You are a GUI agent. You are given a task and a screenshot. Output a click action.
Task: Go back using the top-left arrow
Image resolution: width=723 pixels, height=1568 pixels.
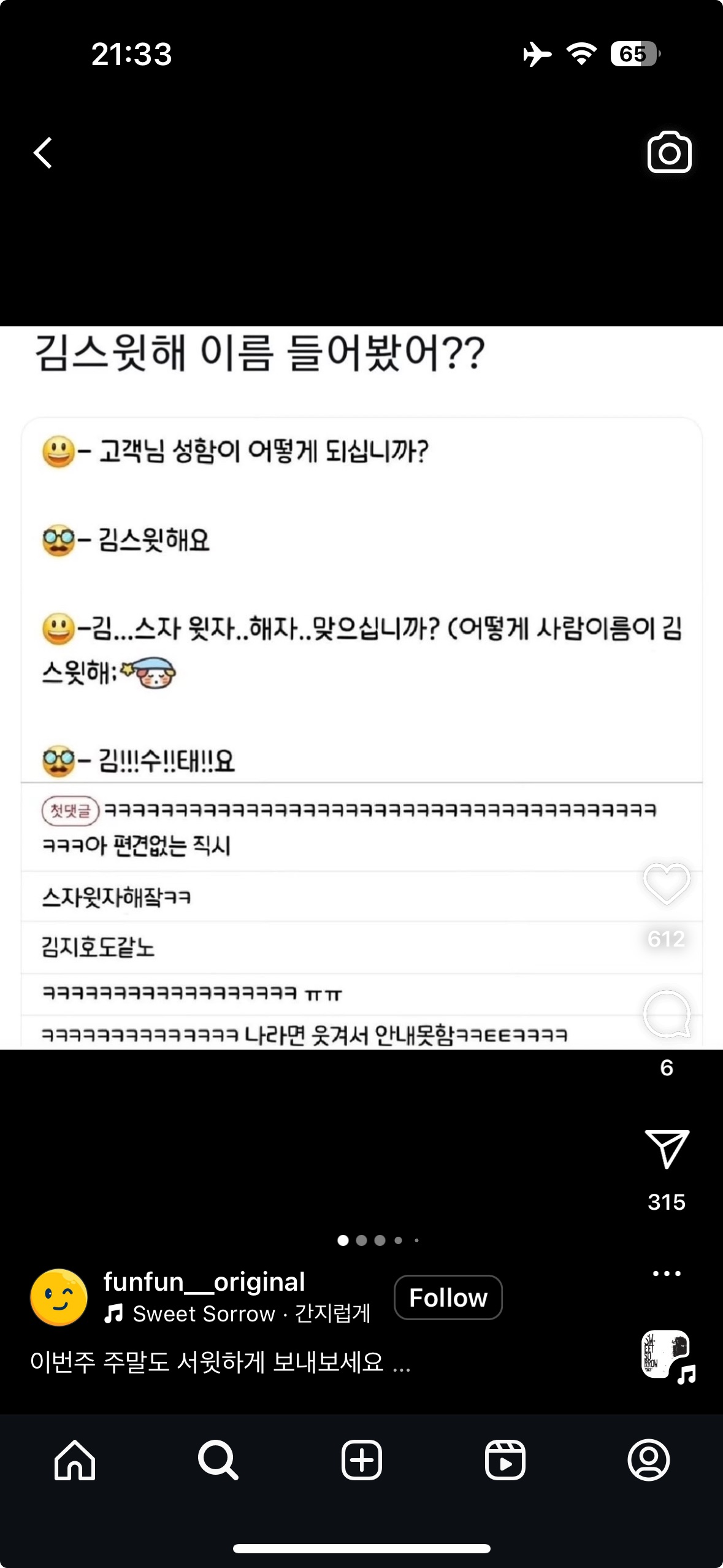pyautogui.click(x=43, y=153)
